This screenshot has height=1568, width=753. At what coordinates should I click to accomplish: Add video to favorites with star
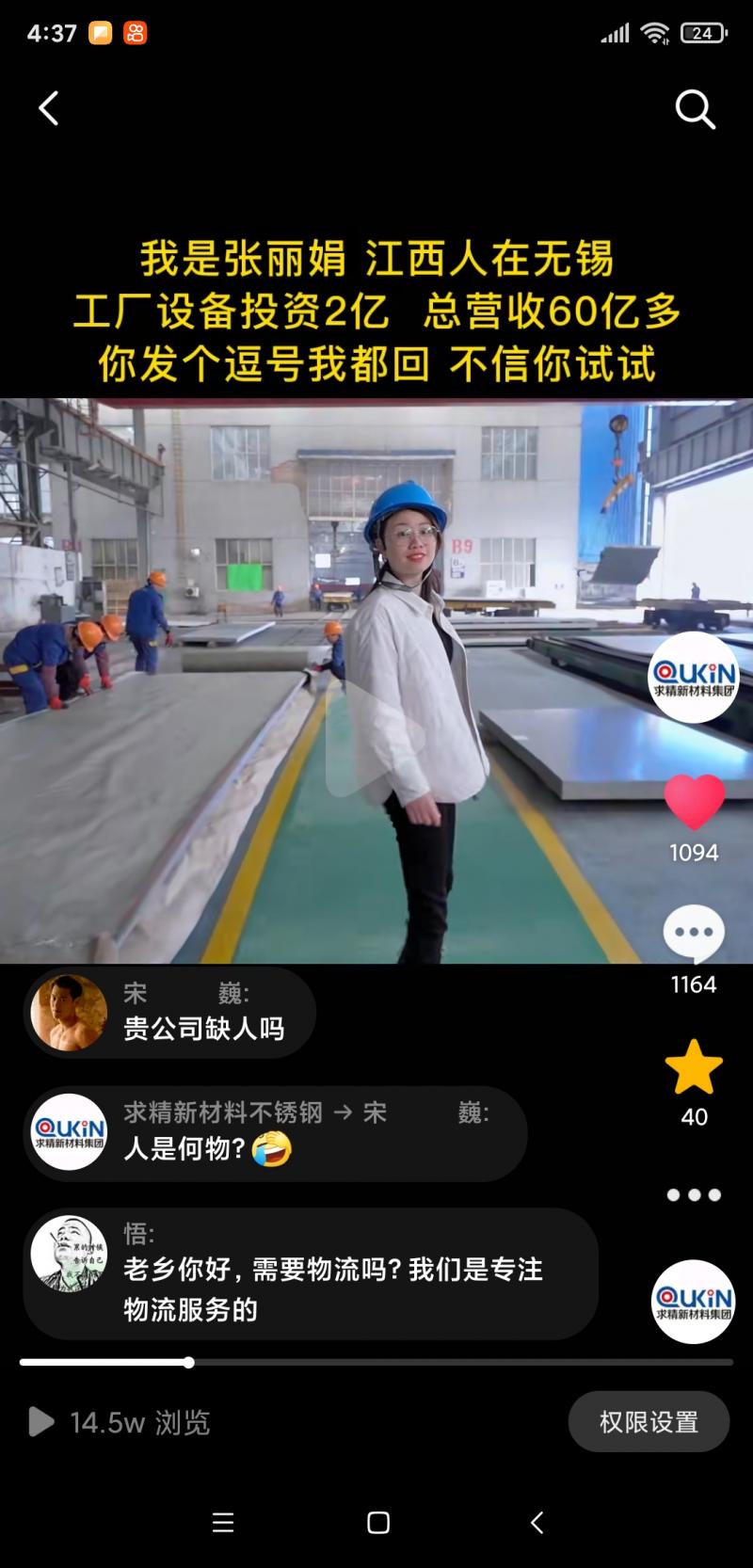[x=694, y=1067]
